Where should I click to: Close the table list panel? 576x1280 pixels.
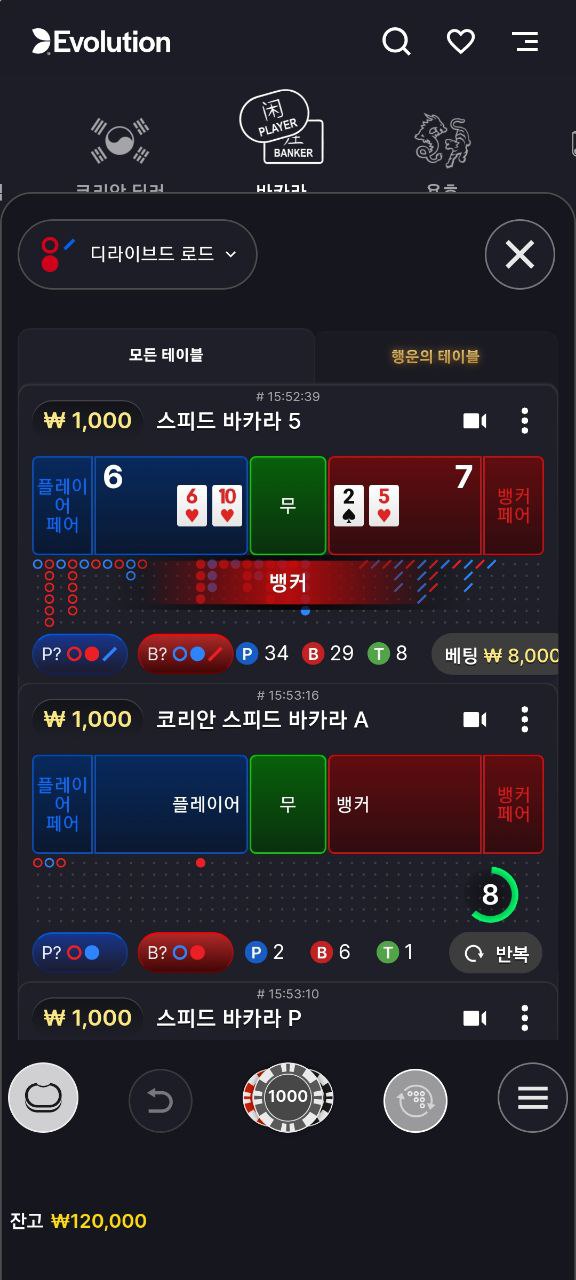coord(520,254)
